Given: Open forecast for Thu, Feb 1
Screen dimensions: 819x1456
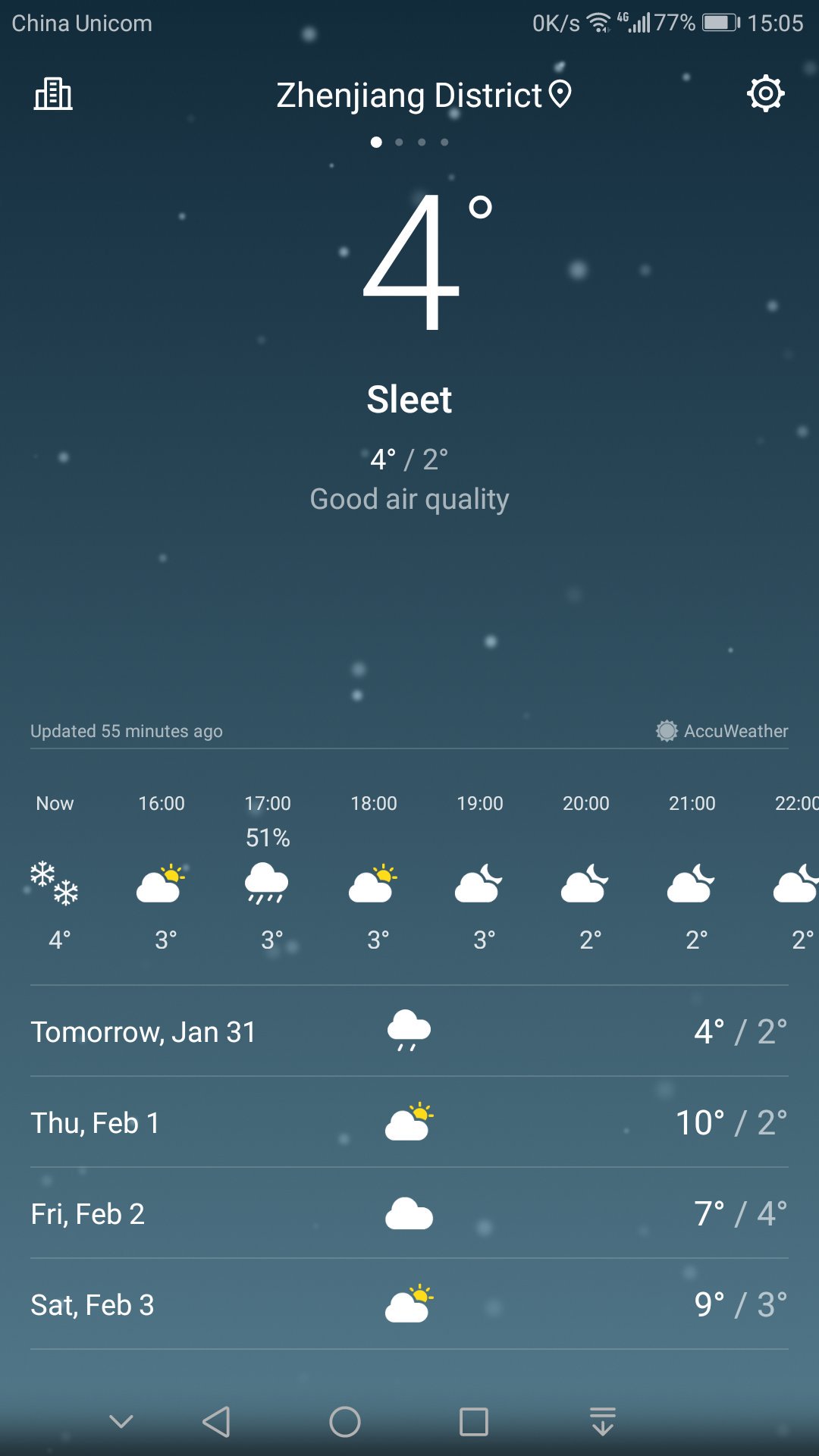Looking at the screenshot, I should pos(409,1122).
